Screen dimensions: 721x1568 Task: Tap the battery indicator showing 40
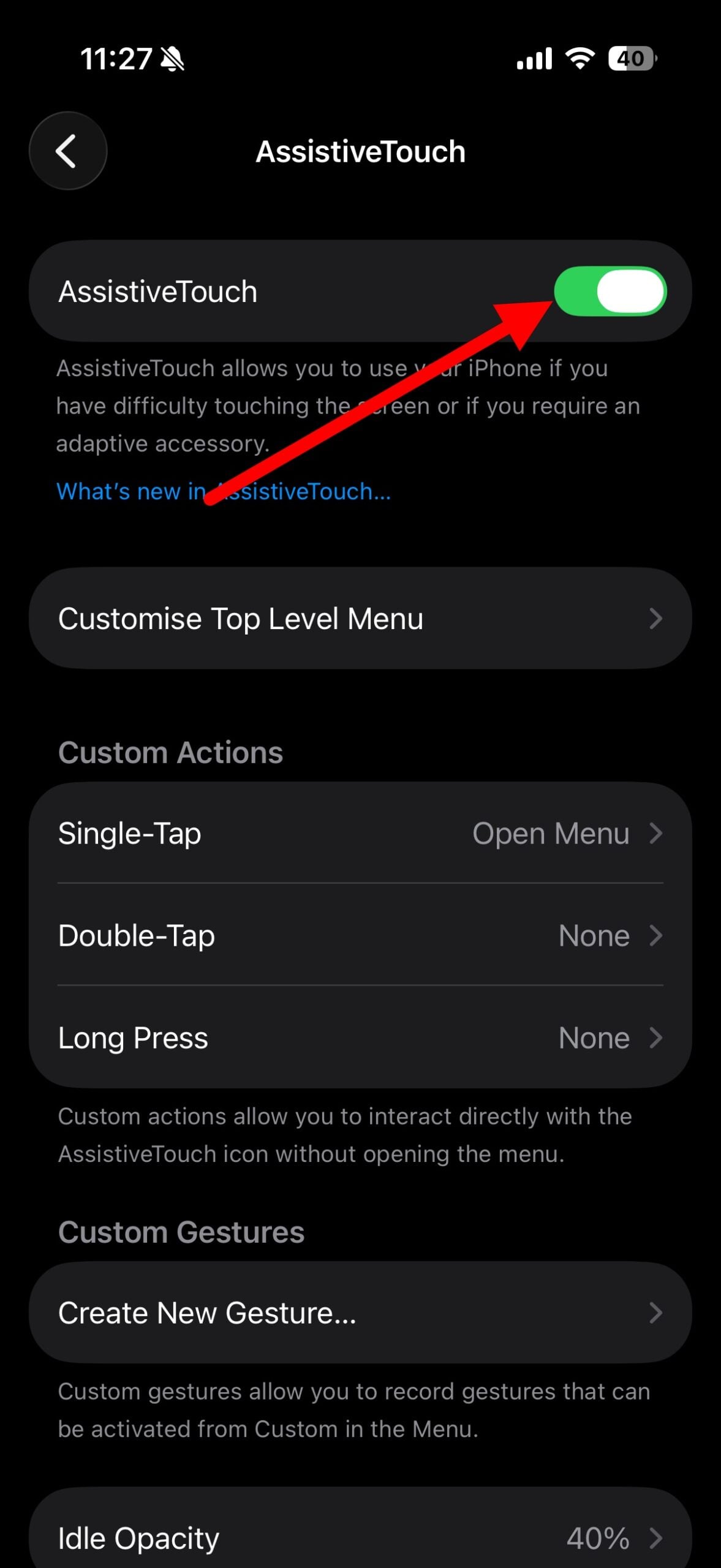coord(630,58)
